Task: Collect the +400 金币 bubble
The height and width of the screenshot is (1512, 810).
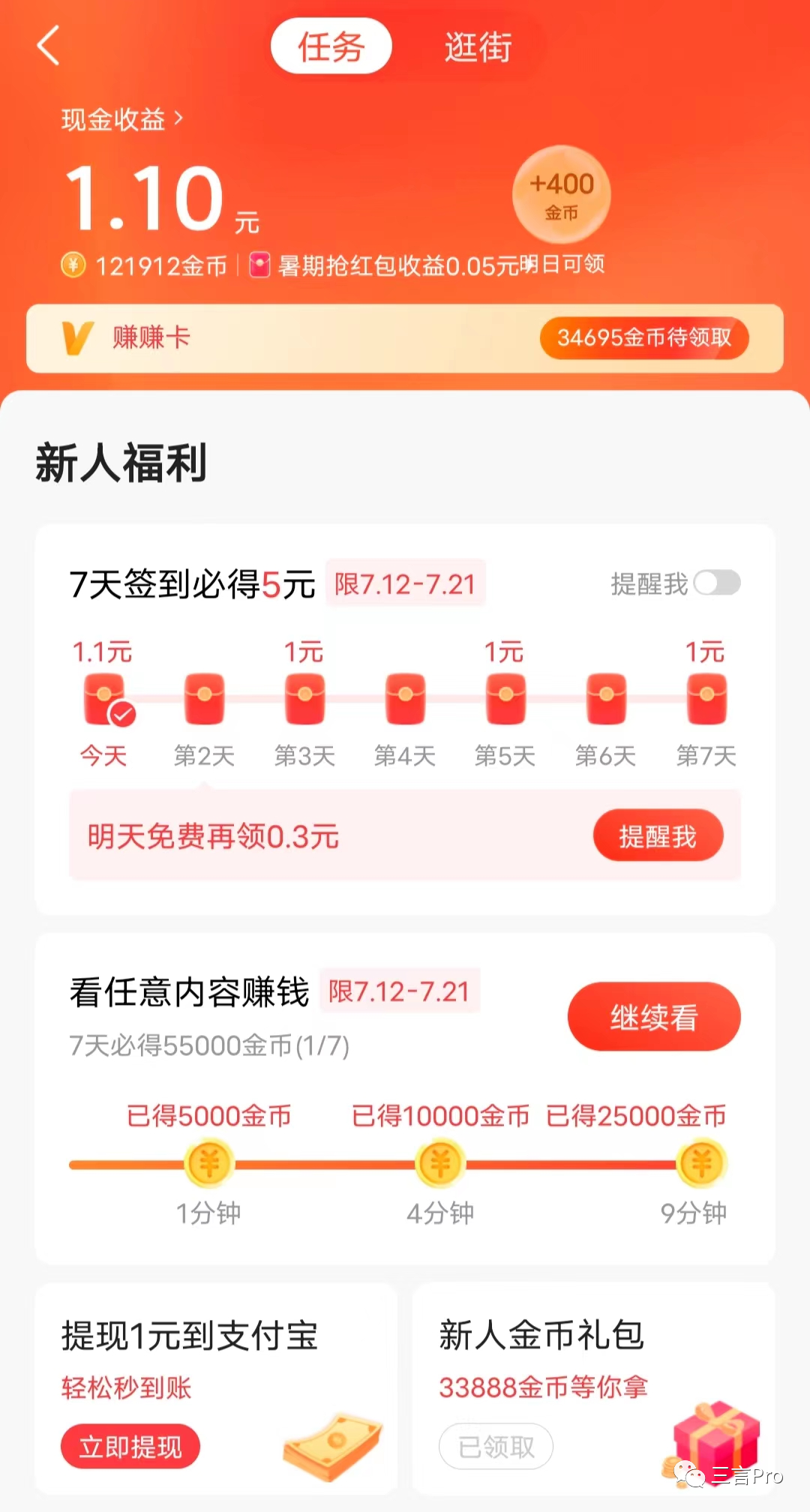Action: [561, 194]
